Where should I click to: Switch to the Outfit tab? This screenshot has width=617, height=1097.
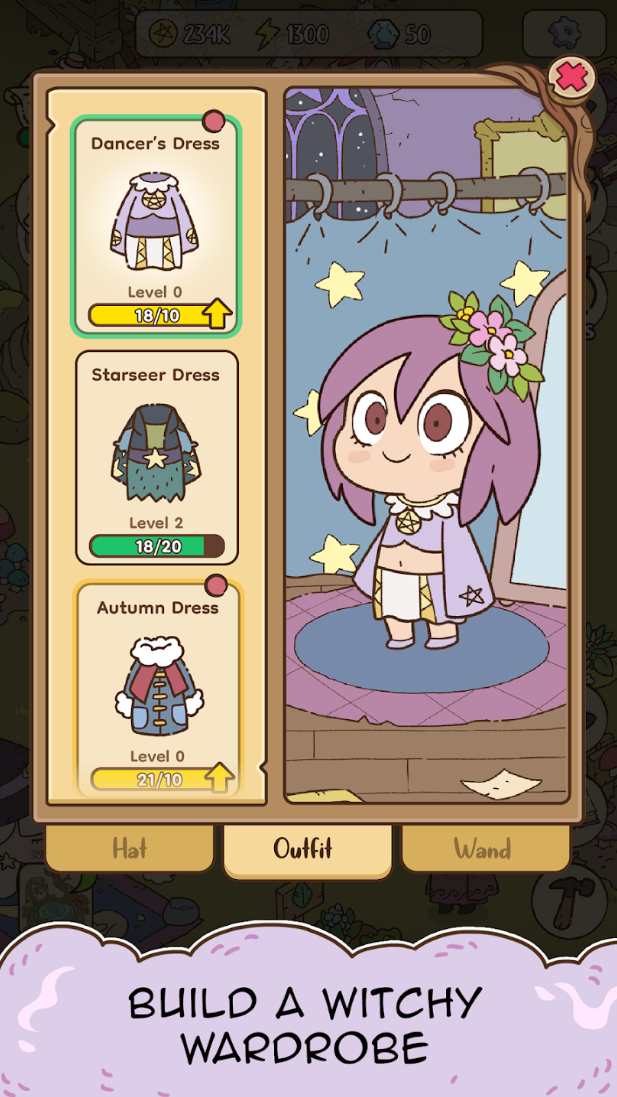[x=307, y=850]
